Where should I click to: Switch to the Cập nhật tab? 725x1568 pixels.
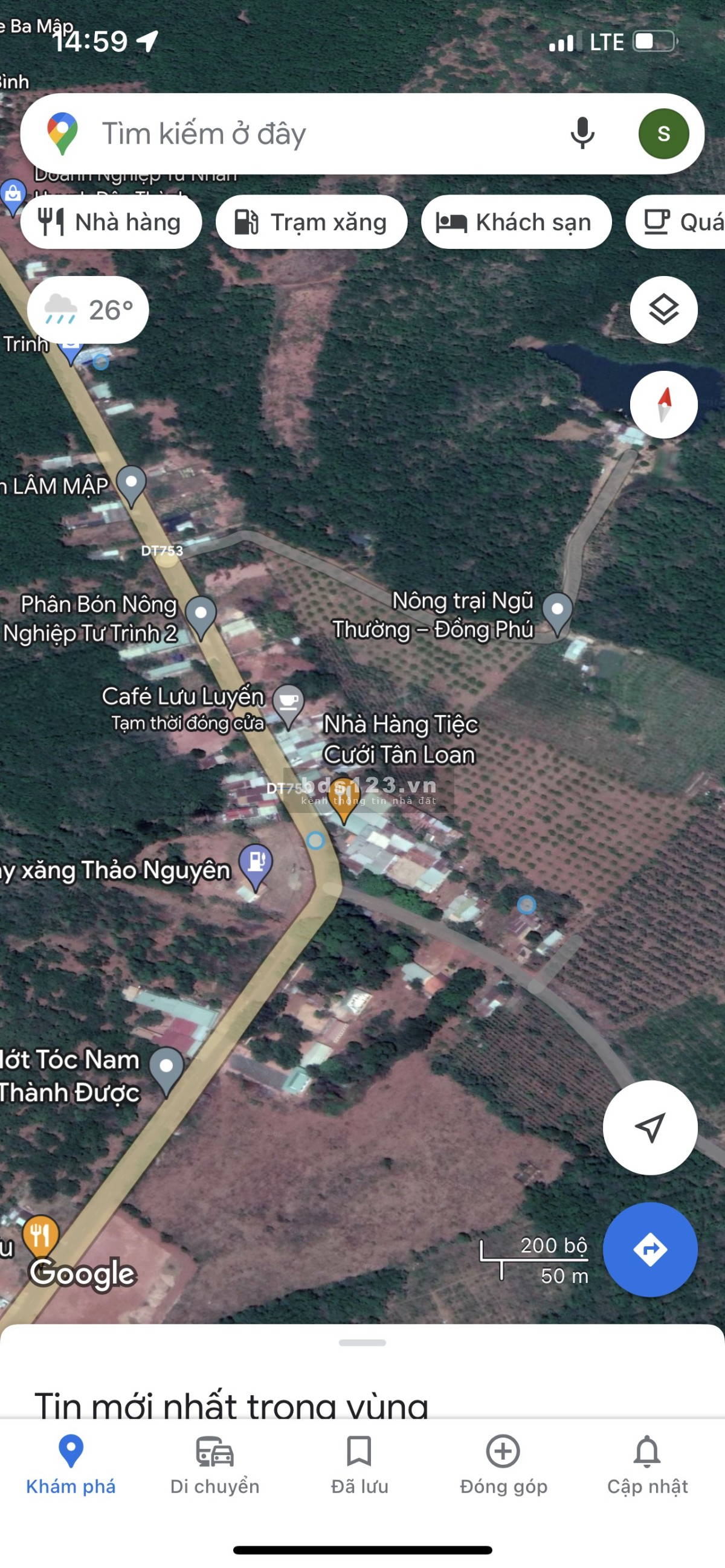[x=647, y=1465]
